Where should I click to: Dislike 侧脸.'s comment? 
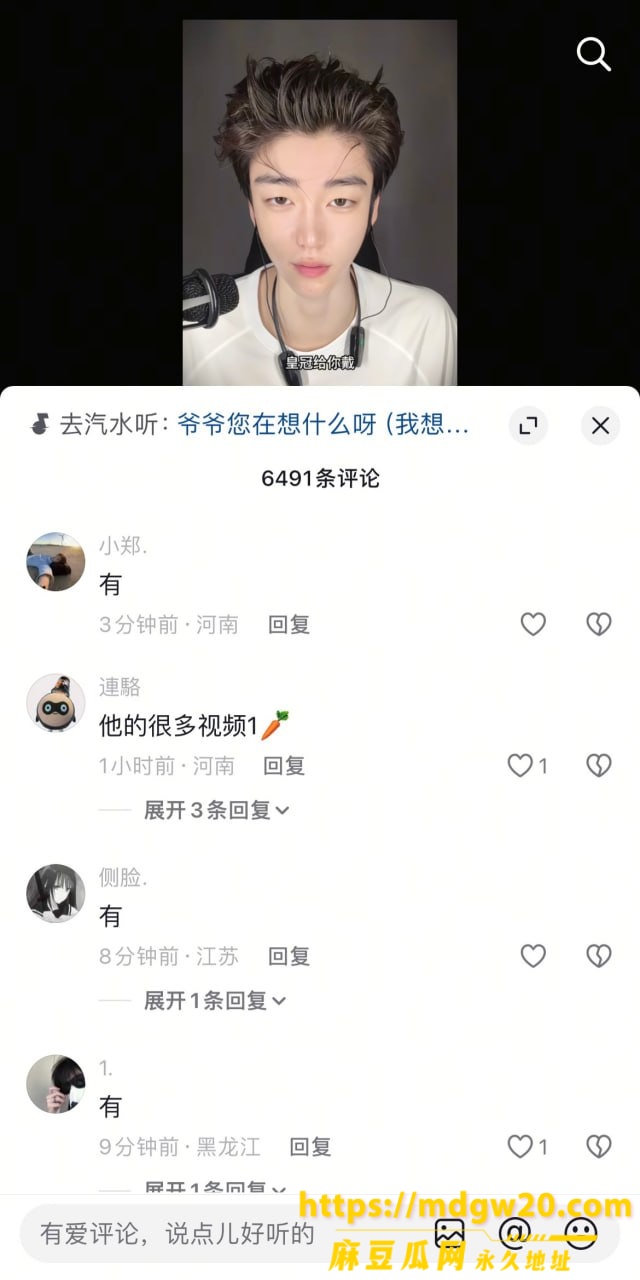click(598, 956)
